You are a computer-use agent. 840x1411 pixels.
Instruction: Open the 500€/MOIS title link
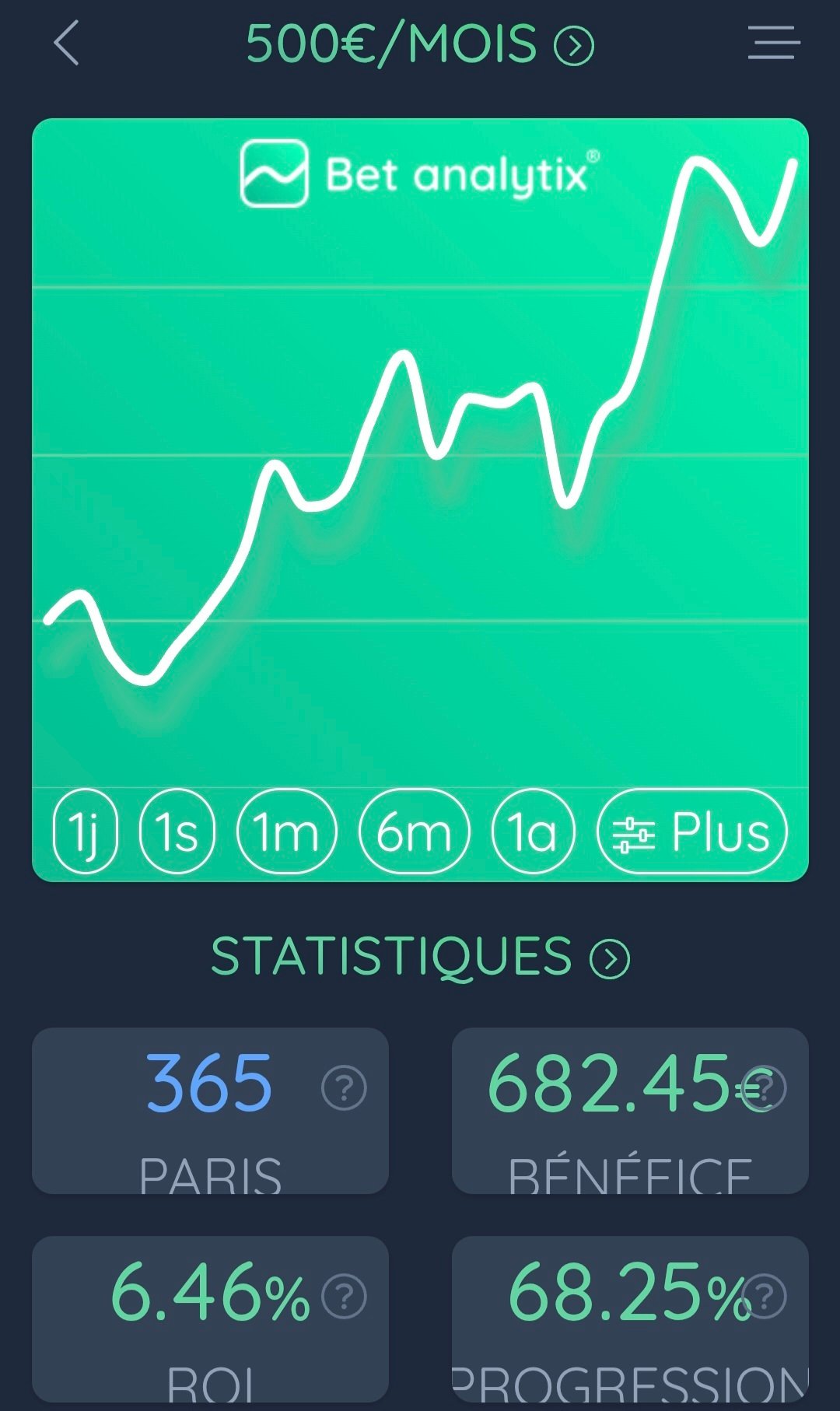(420, 44)
